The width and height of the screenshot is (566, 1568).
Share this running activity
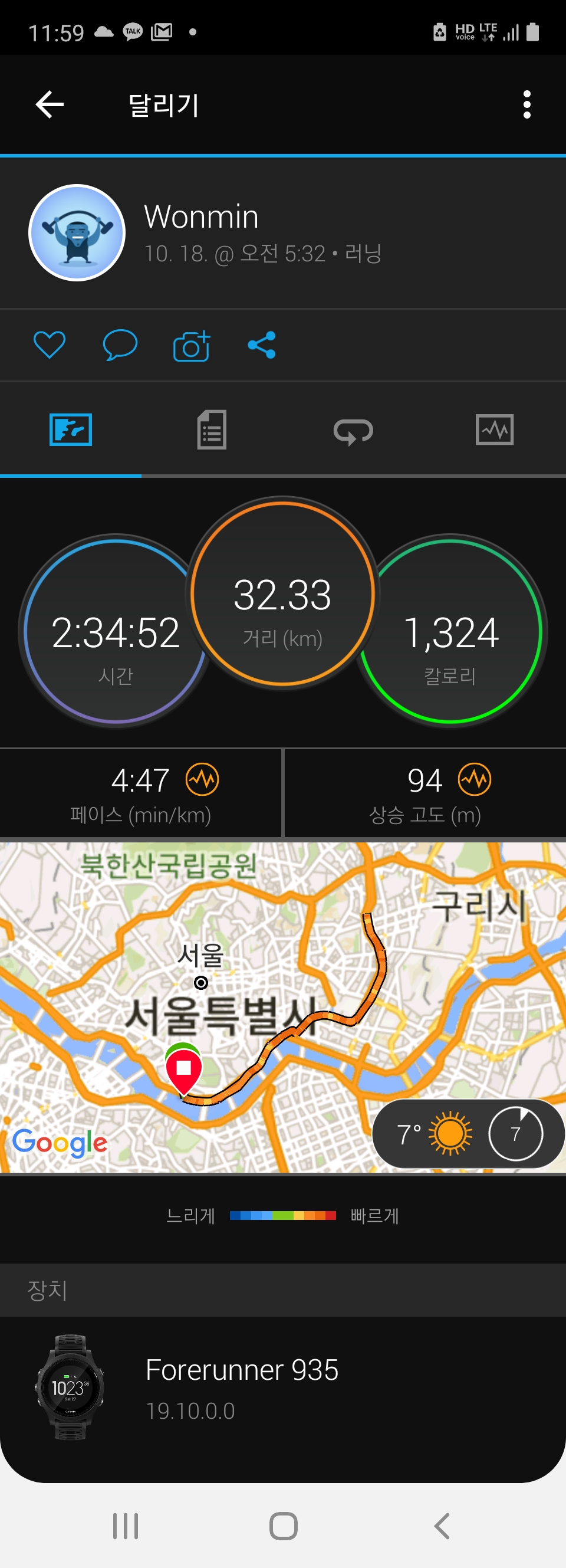pos(262,345)
